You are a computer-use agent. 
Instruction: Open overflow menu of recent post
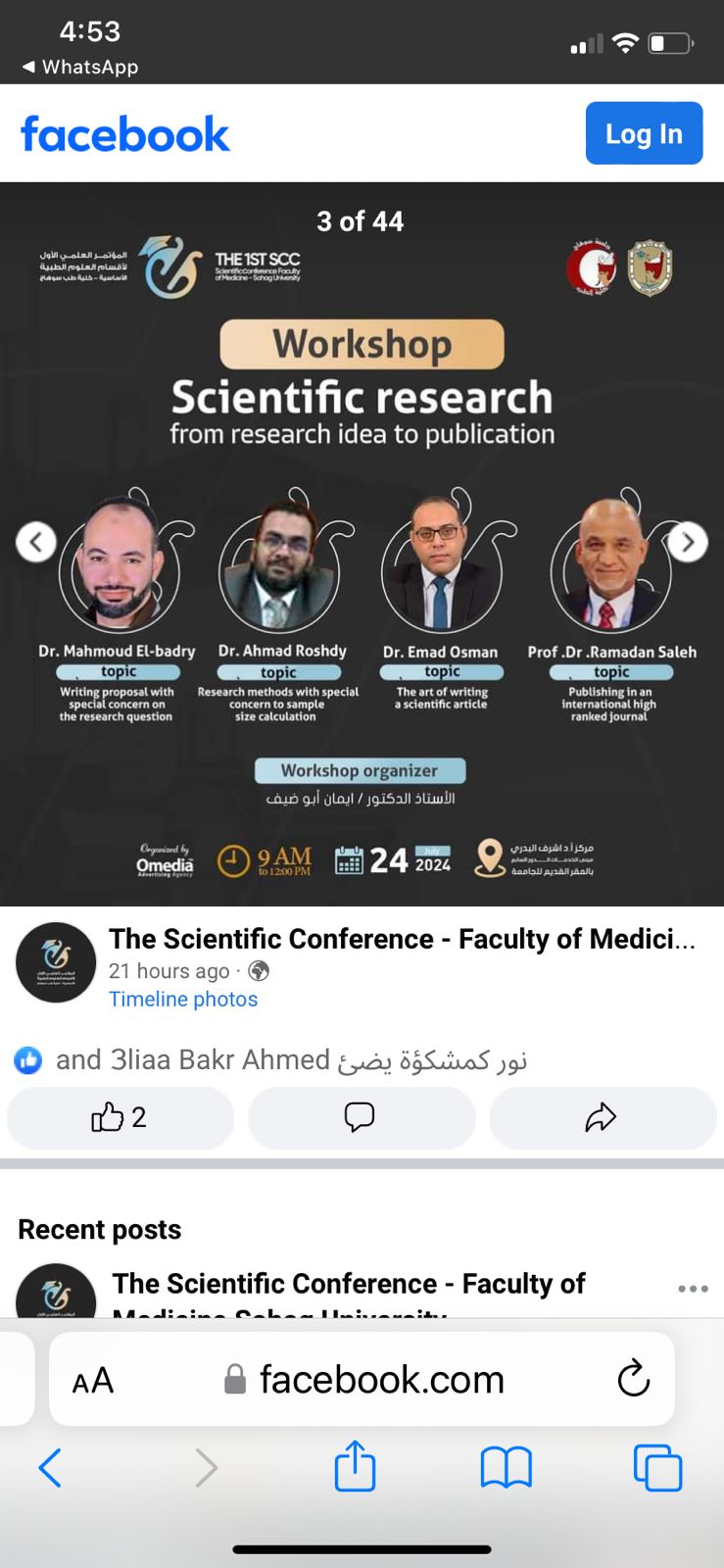[693, 1289]
